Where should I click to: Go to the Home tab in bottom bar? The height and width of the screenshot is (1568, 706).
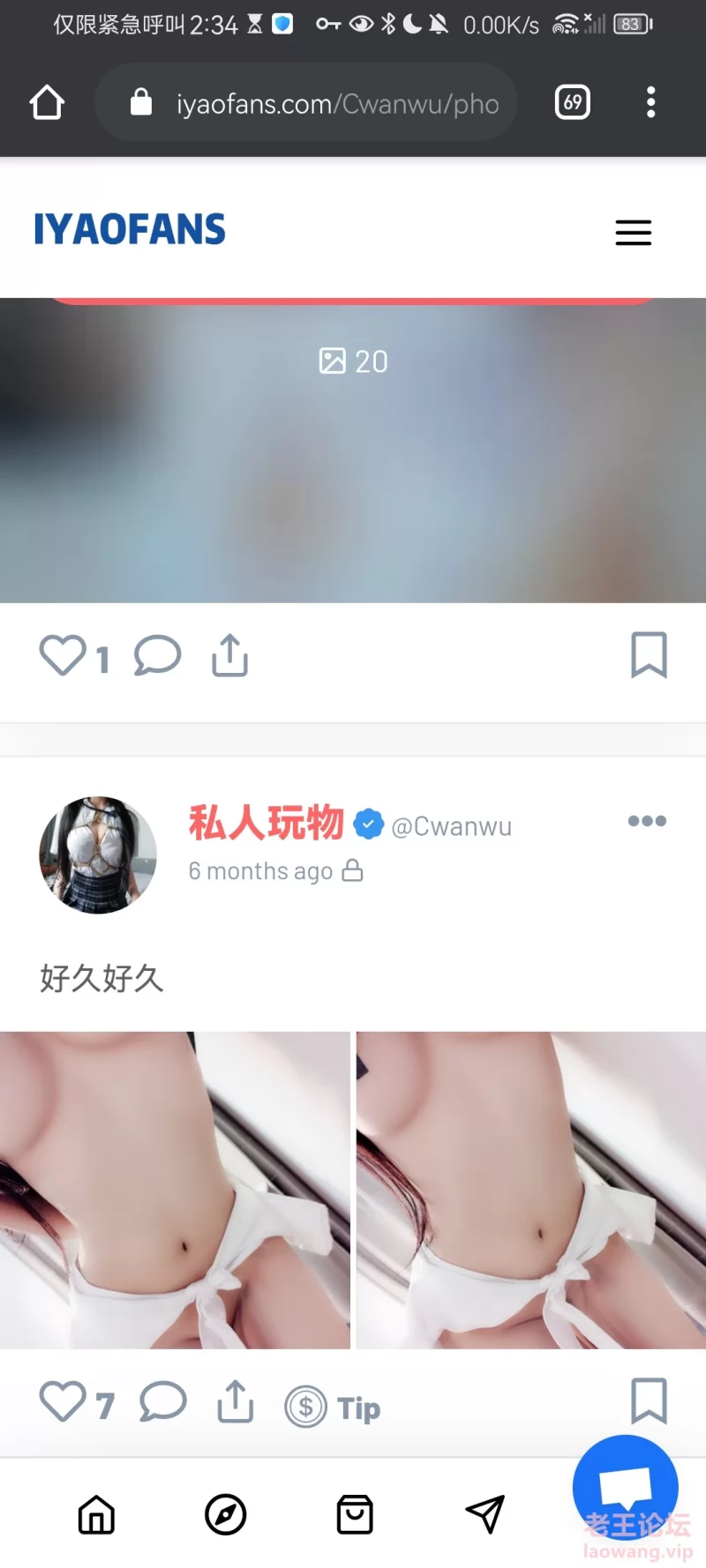pyautogui.click(x=96, y=1515)
